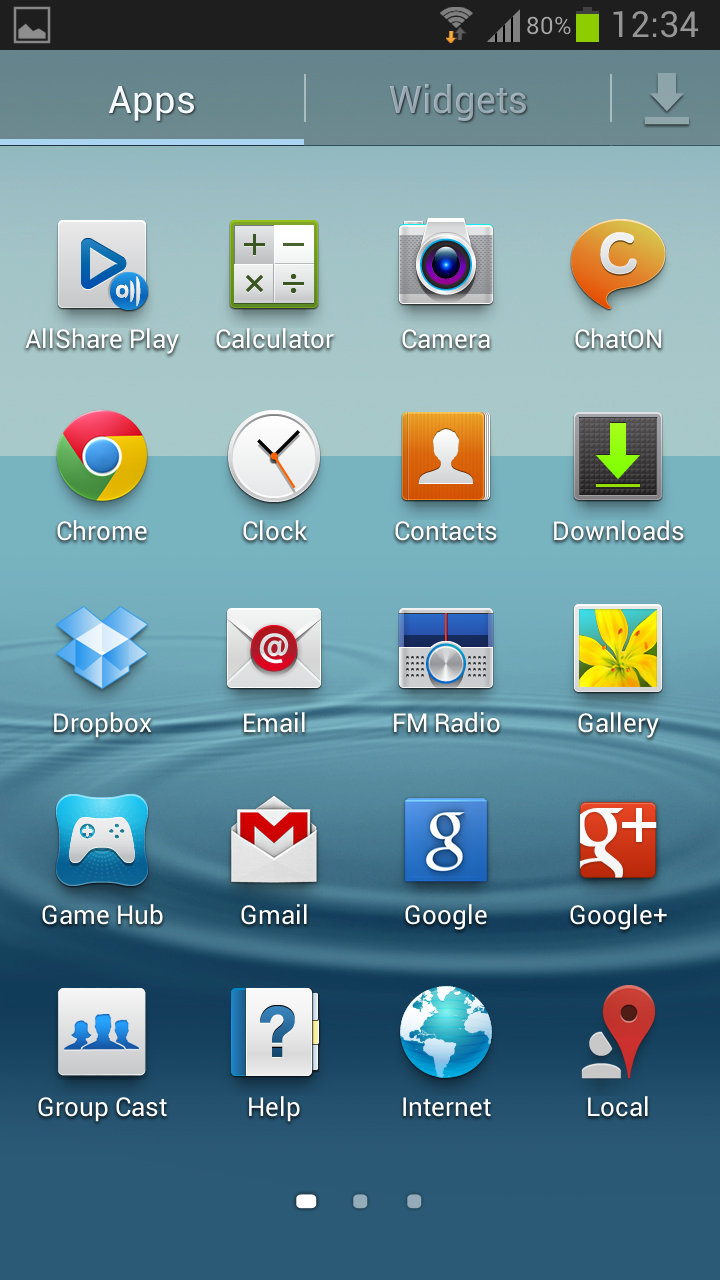
Task: Open Gmail
Action: [x=274, y=841]
